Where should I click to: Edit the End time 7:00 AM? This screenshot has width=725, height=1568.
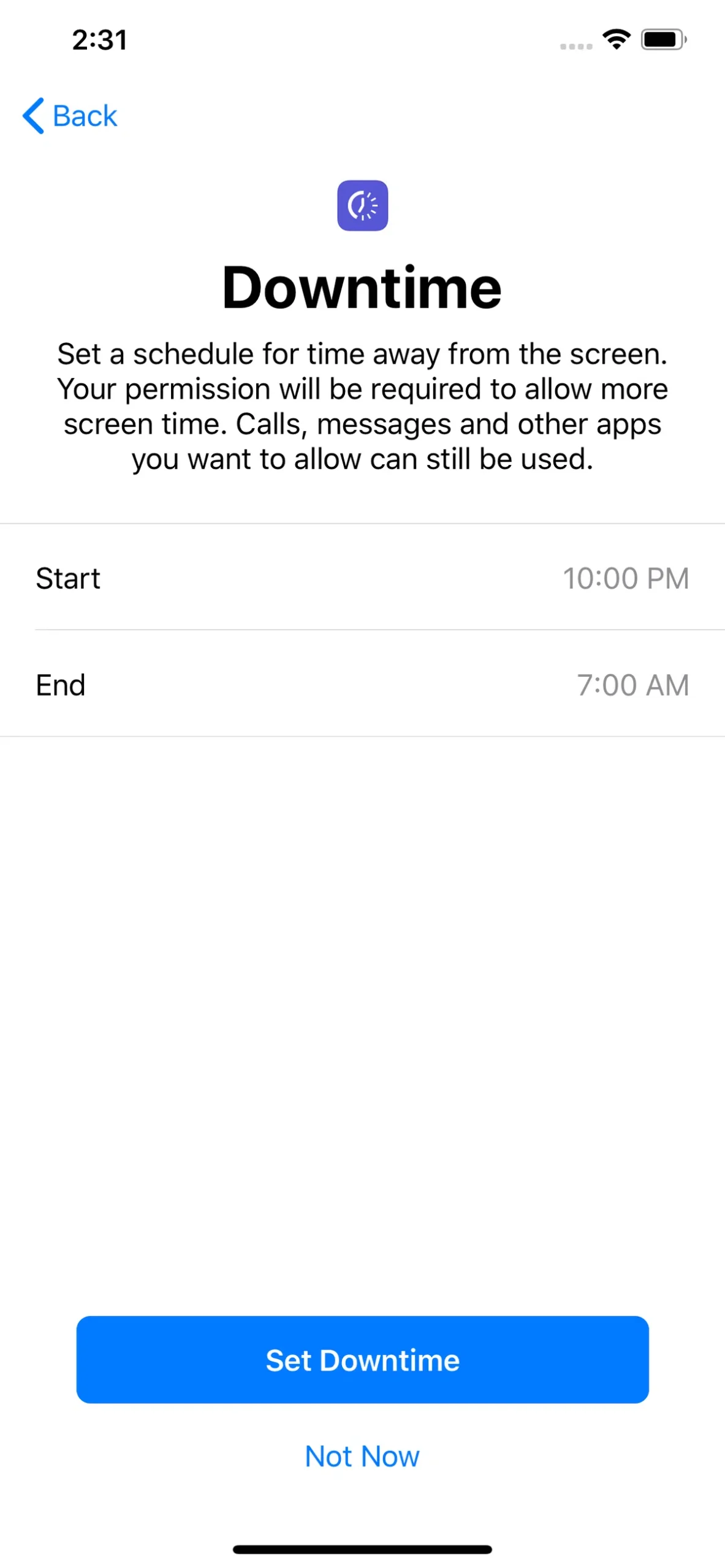tap(632, 684)
